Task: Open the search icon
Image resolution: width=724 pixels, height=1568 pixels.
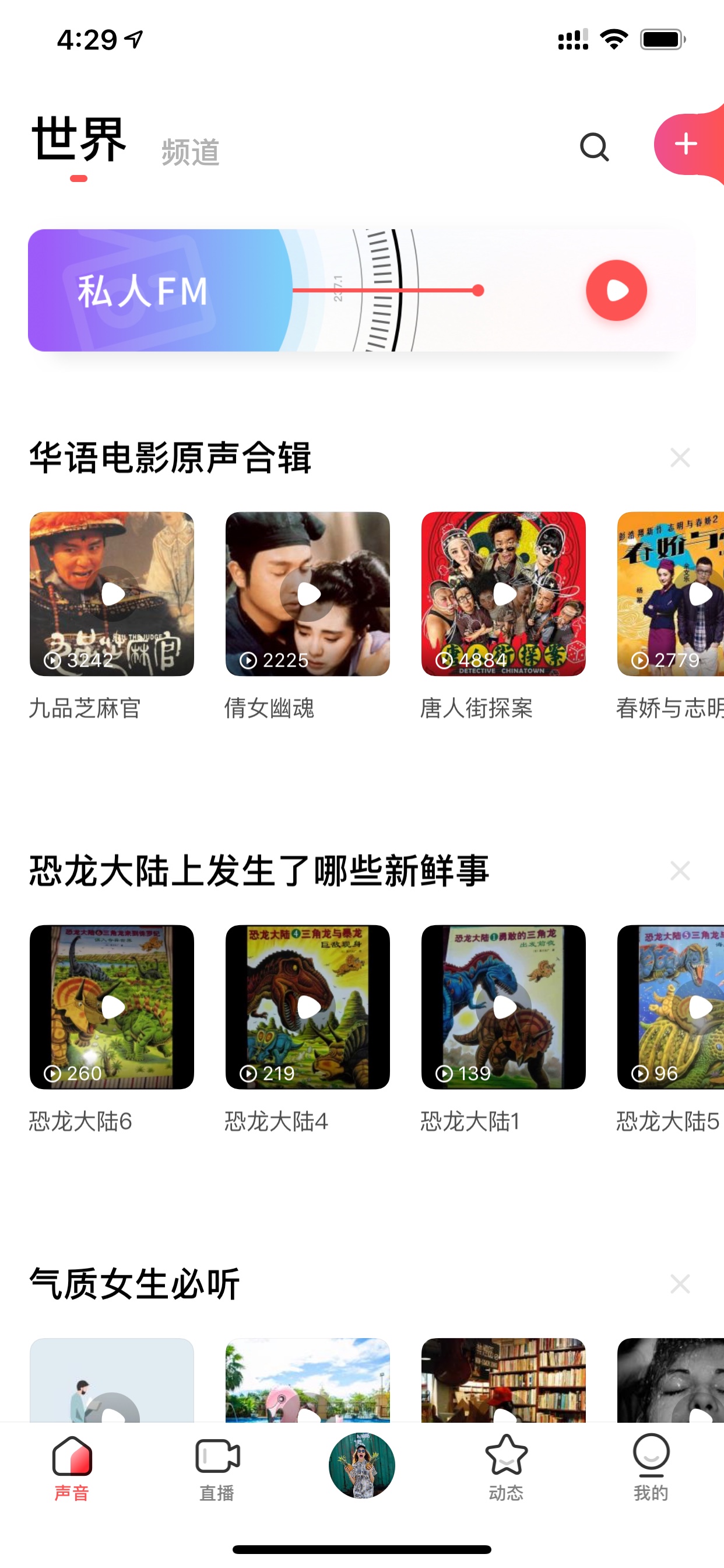Action: click(x=594, y=146)
